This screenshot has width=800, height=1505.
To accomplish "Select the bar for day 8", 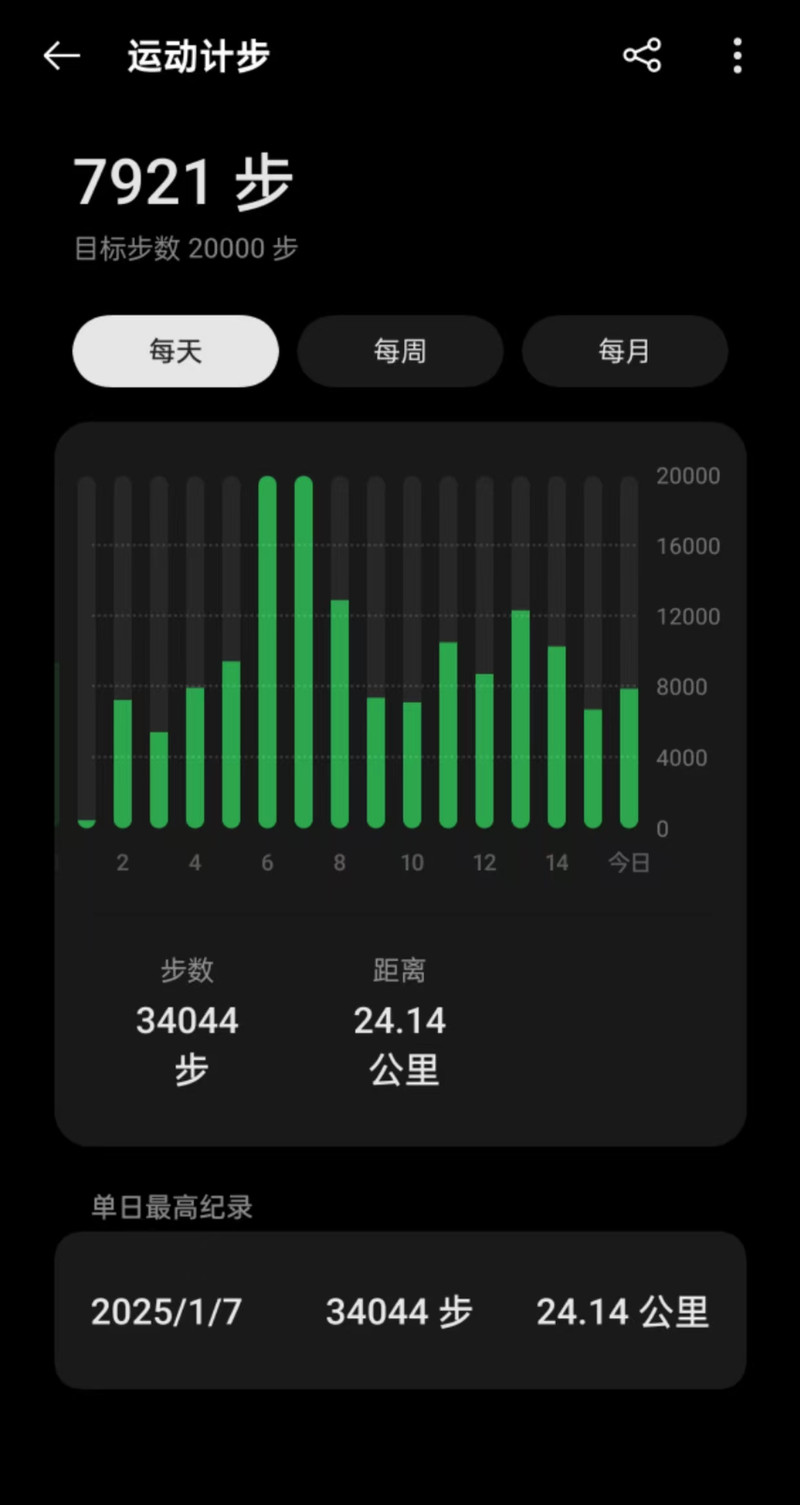I will [x=340, y=714].
